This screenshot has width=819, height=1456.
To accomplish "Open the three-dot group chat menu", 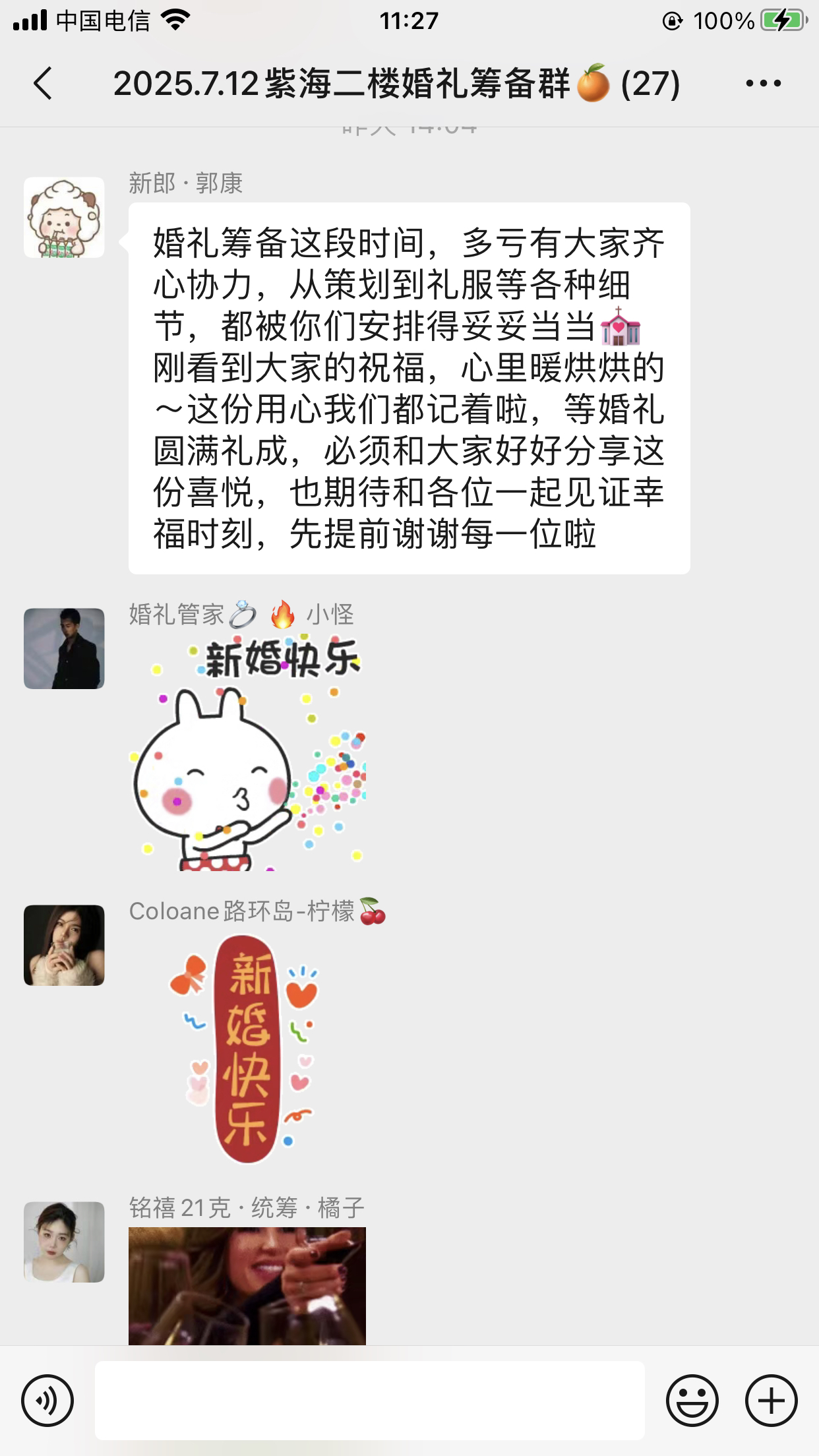I will tap(763, 84).
